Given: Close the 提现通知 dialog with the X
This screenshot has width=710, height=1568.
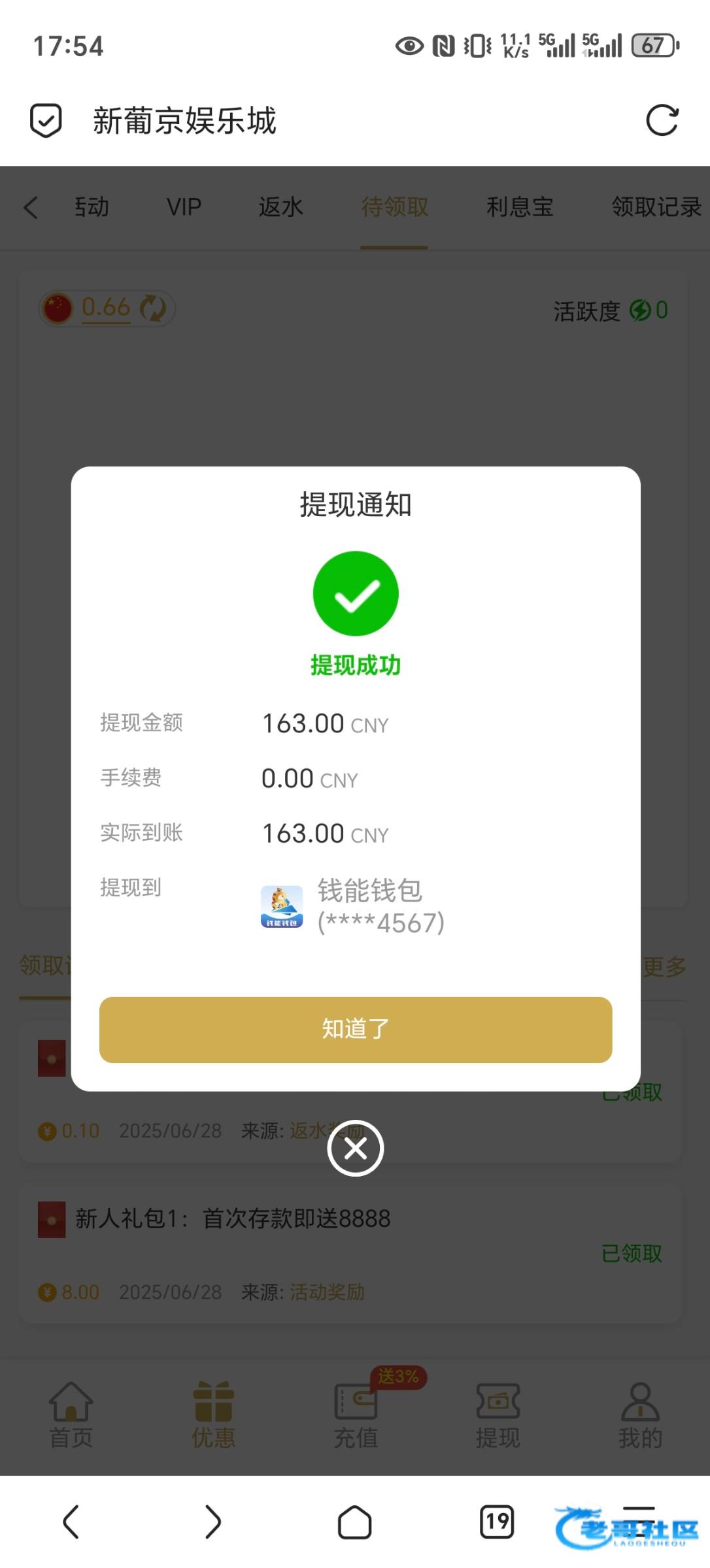Looking at the screenshot, I should tap(355, 1148).
